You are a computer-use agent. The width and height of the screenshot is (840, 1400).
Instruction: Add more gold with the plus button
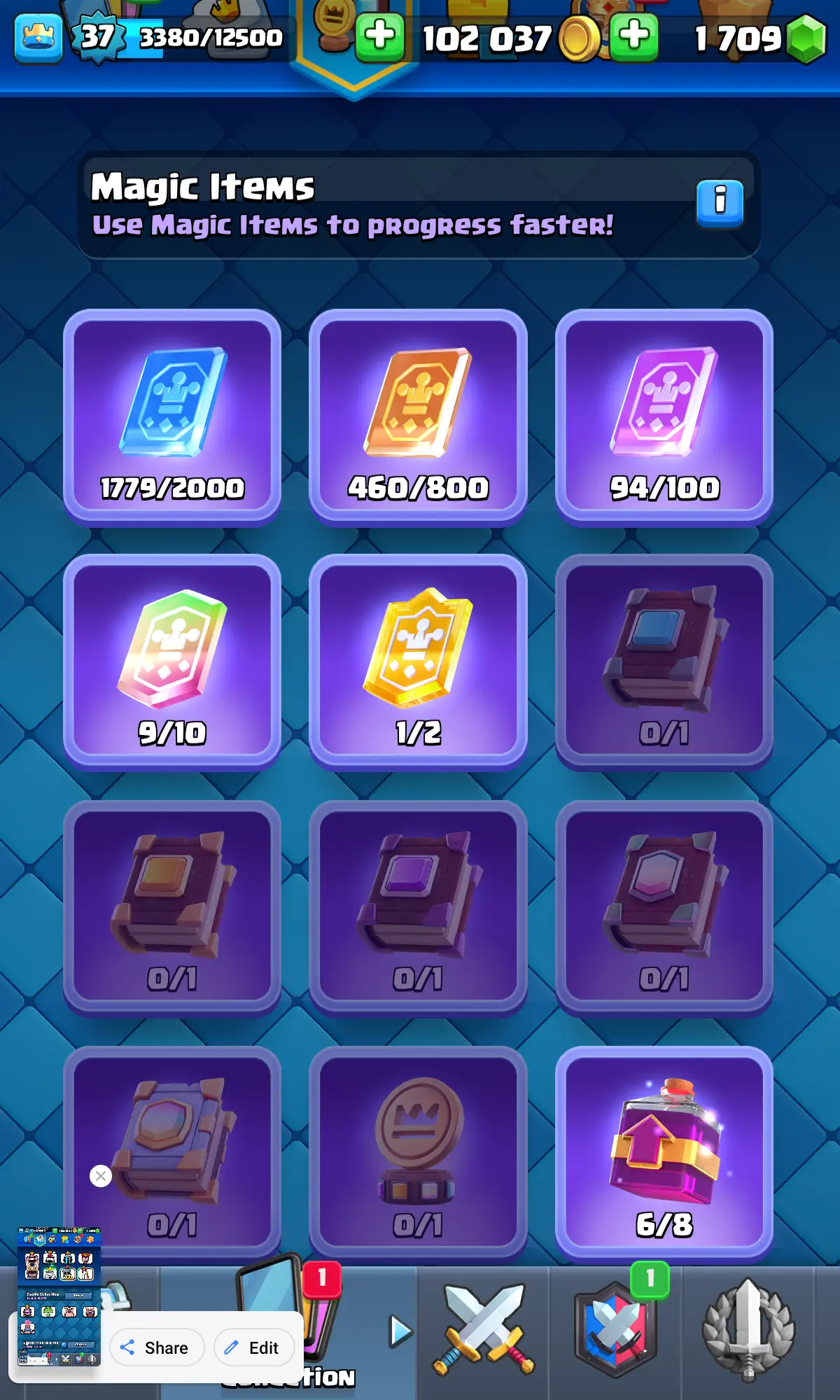coord(634,36)
